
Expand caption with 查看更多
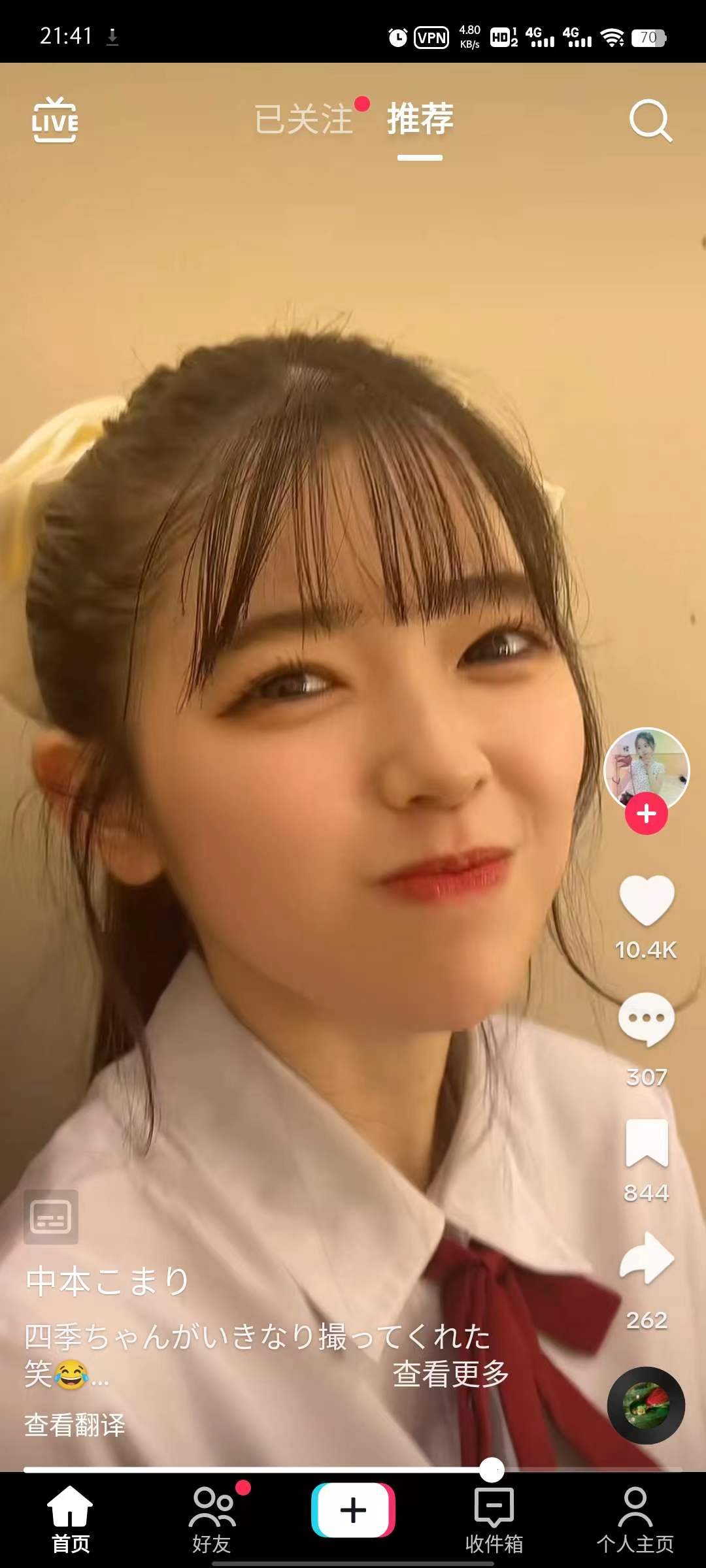pos(451,1374)
